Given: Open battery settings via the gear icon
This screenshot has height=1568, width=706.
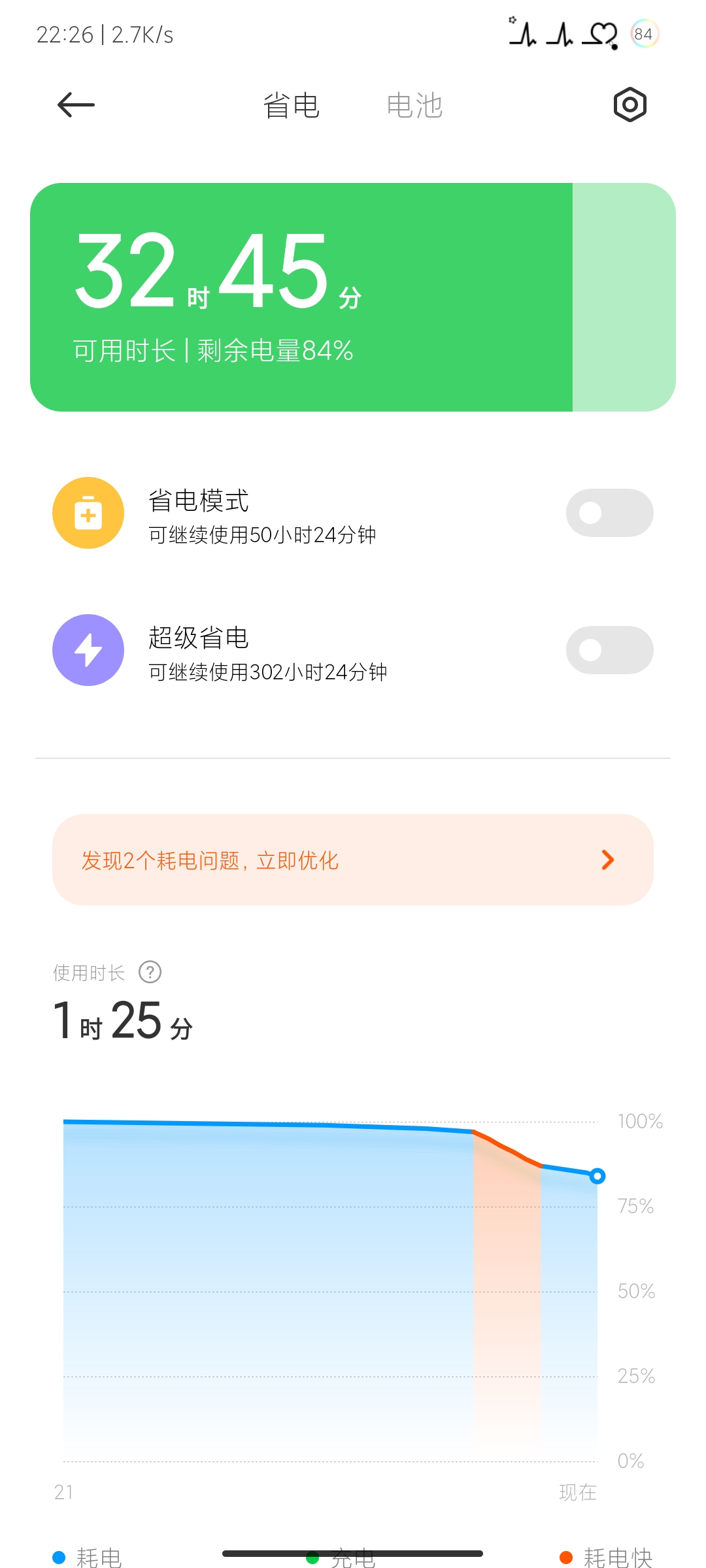Looking at the screenshot, I should (630, 105).
